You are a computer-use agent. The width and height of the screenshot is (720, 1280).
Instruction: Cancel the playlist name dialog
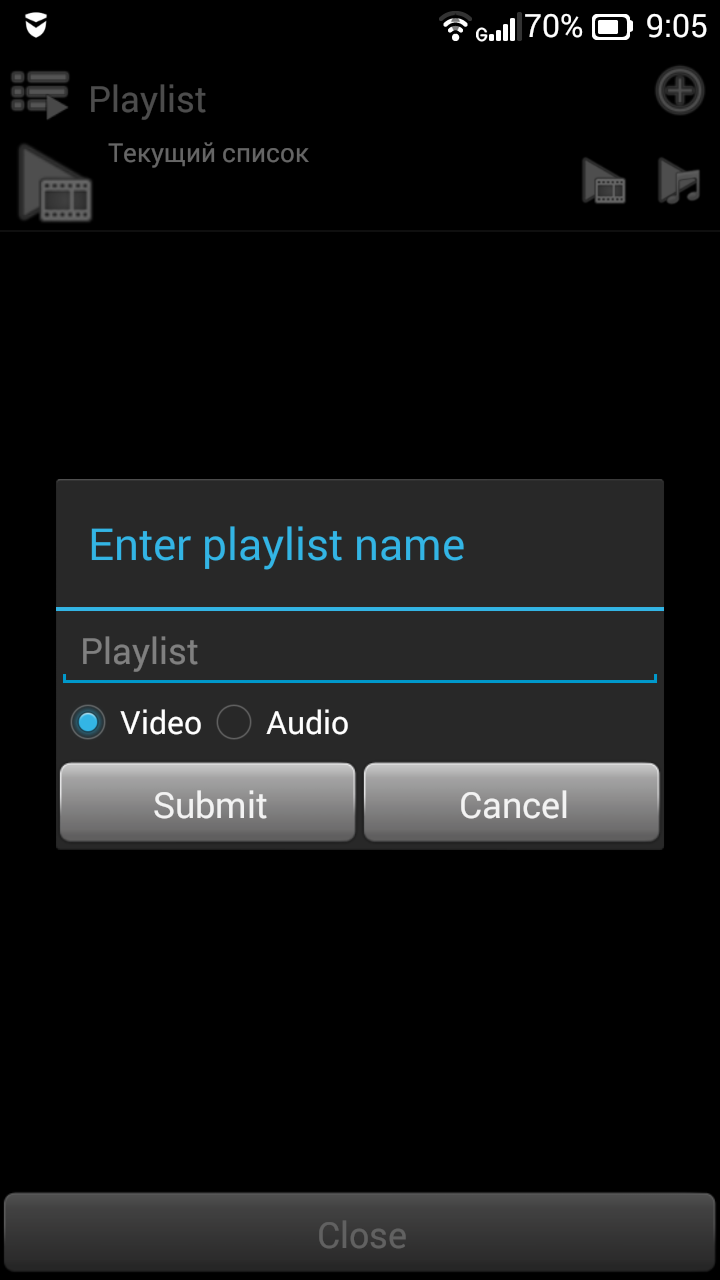(x=511, y=804)
